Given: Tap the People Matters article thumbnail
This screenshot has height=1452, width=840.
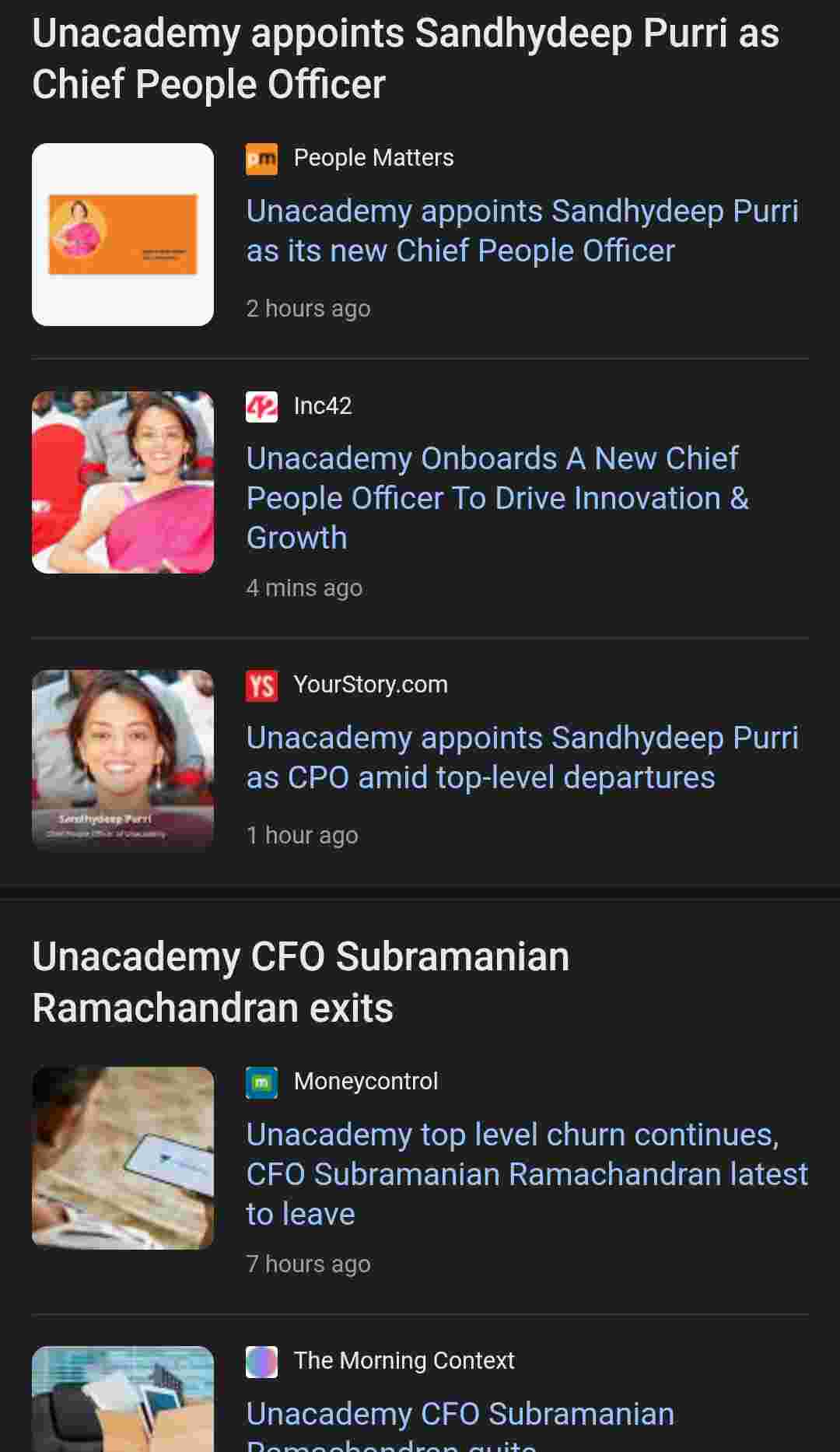Looking at the screenshot, I should coord(123,234).
